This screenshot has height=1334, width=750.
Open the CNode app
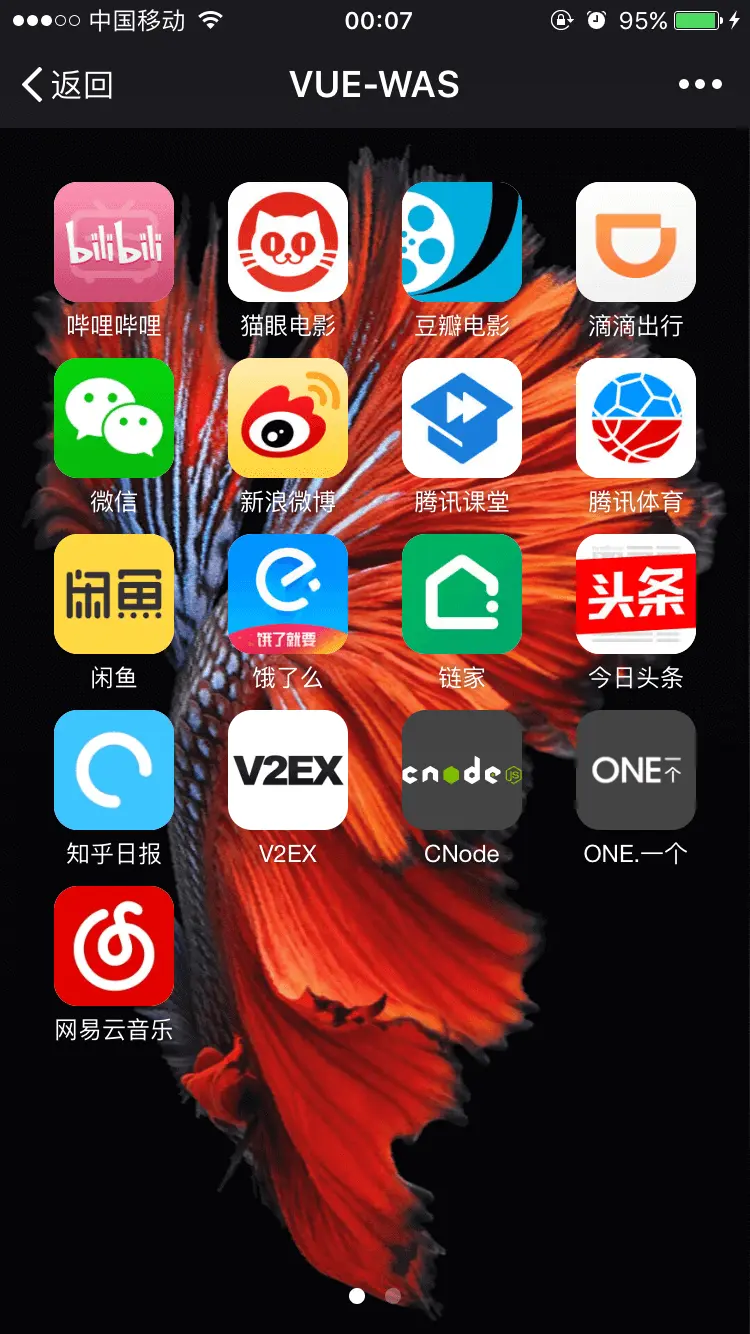462,770
